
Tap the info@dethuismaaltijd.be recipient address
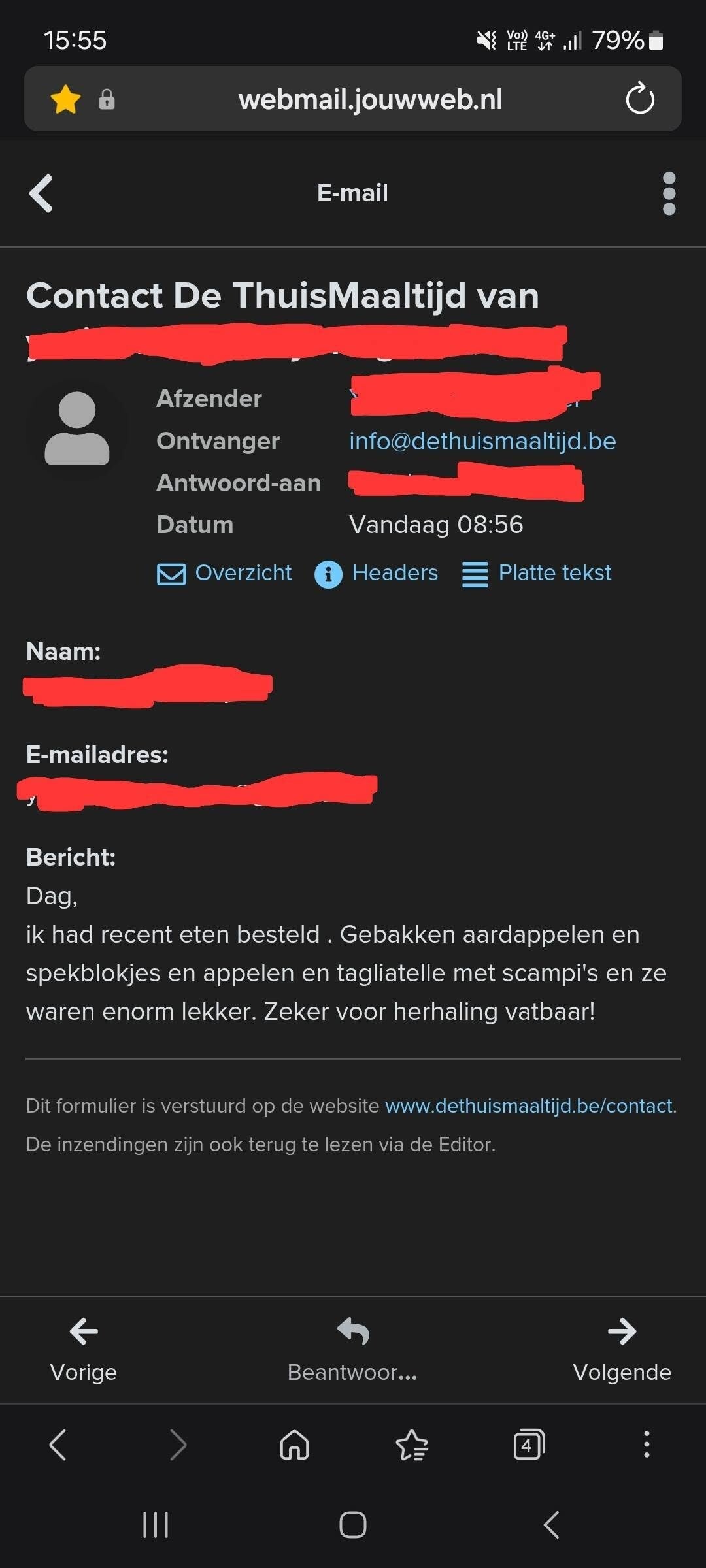click(482, 441)
